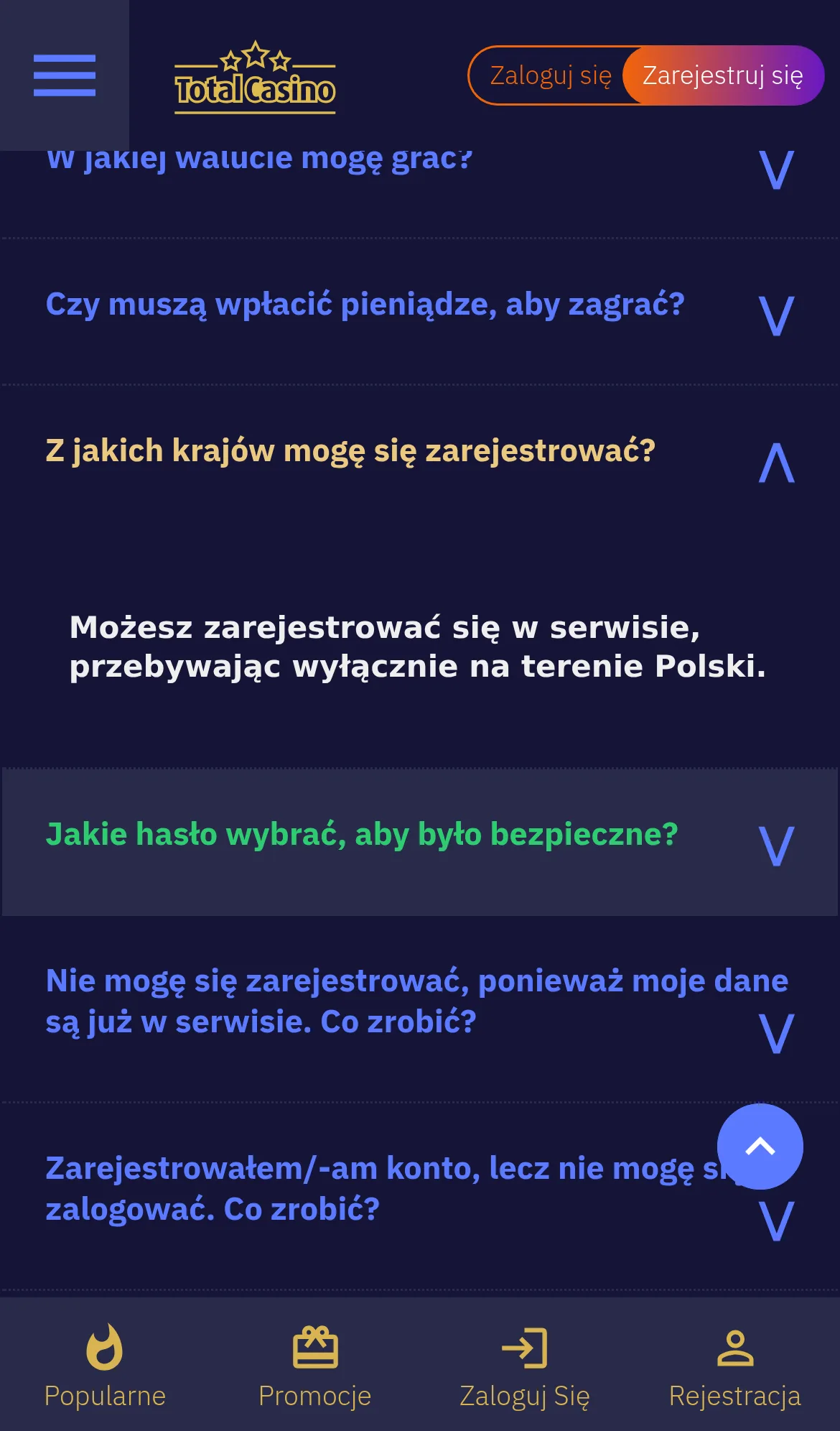
Task: Expand 'Zarejestrowałem/-am konto' question
Action: click(x=420, y=1196)
